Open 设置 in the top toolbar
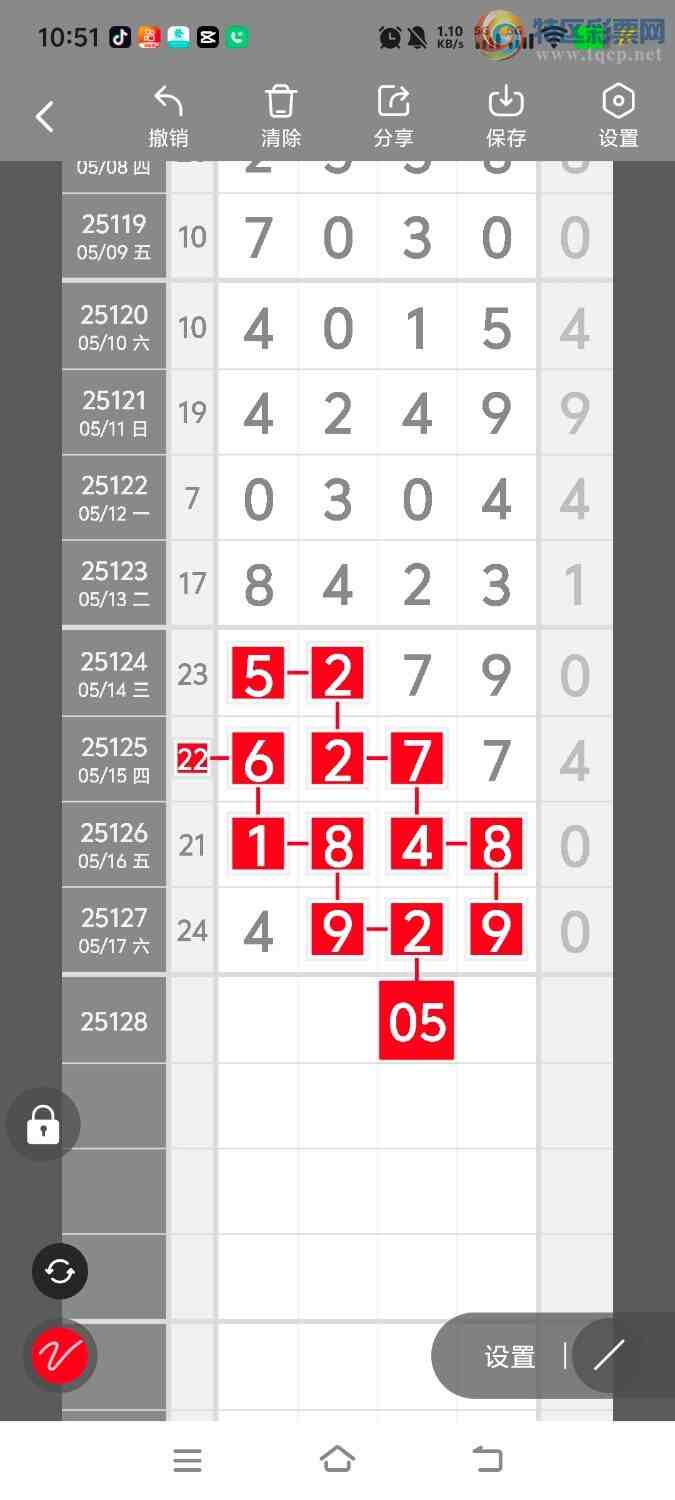The height and width of the screenshot is (1500, 675). coord(618,117)
